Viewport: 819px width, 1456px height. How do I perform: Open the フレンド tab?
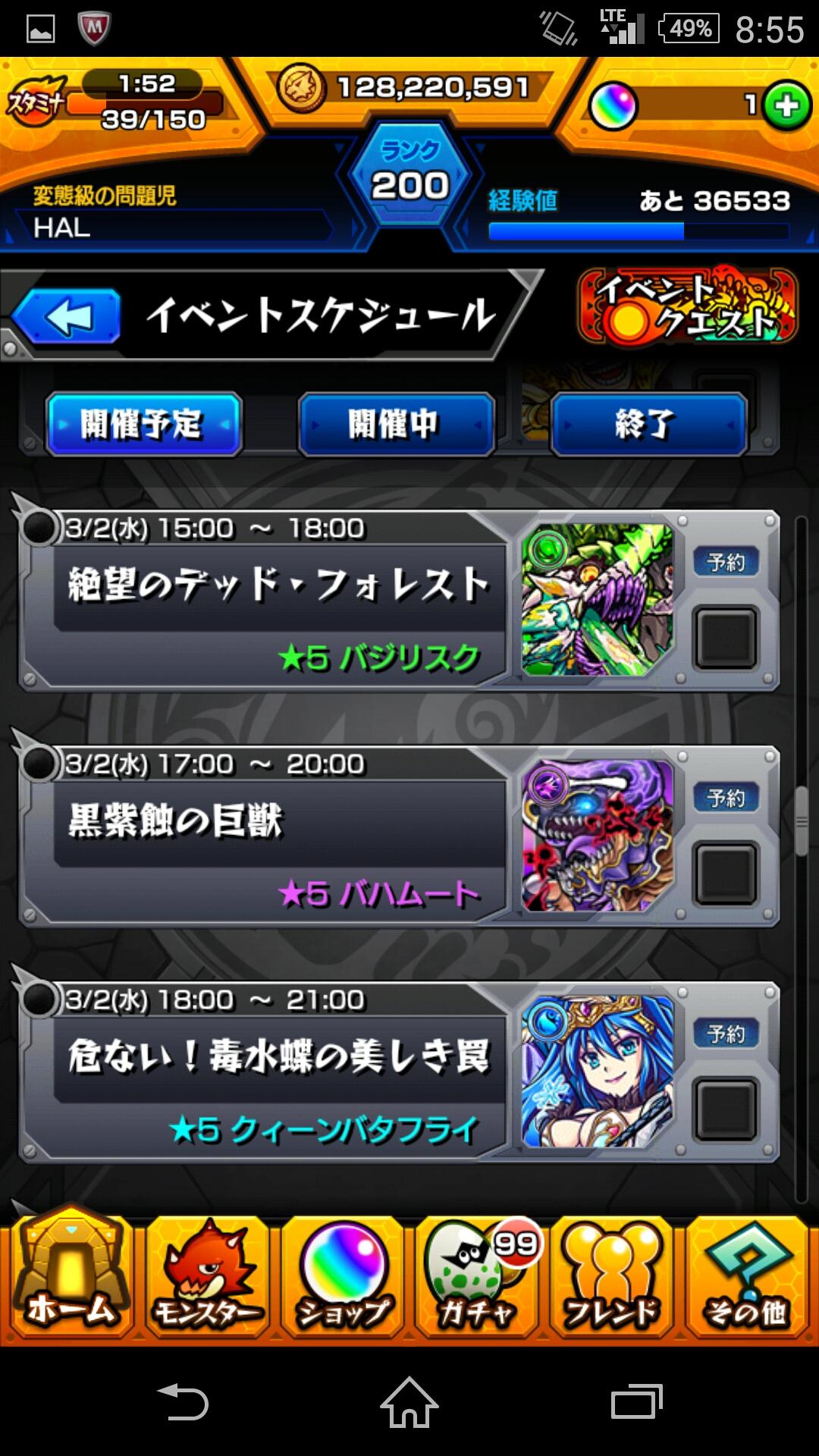(x=611, y=1276)
